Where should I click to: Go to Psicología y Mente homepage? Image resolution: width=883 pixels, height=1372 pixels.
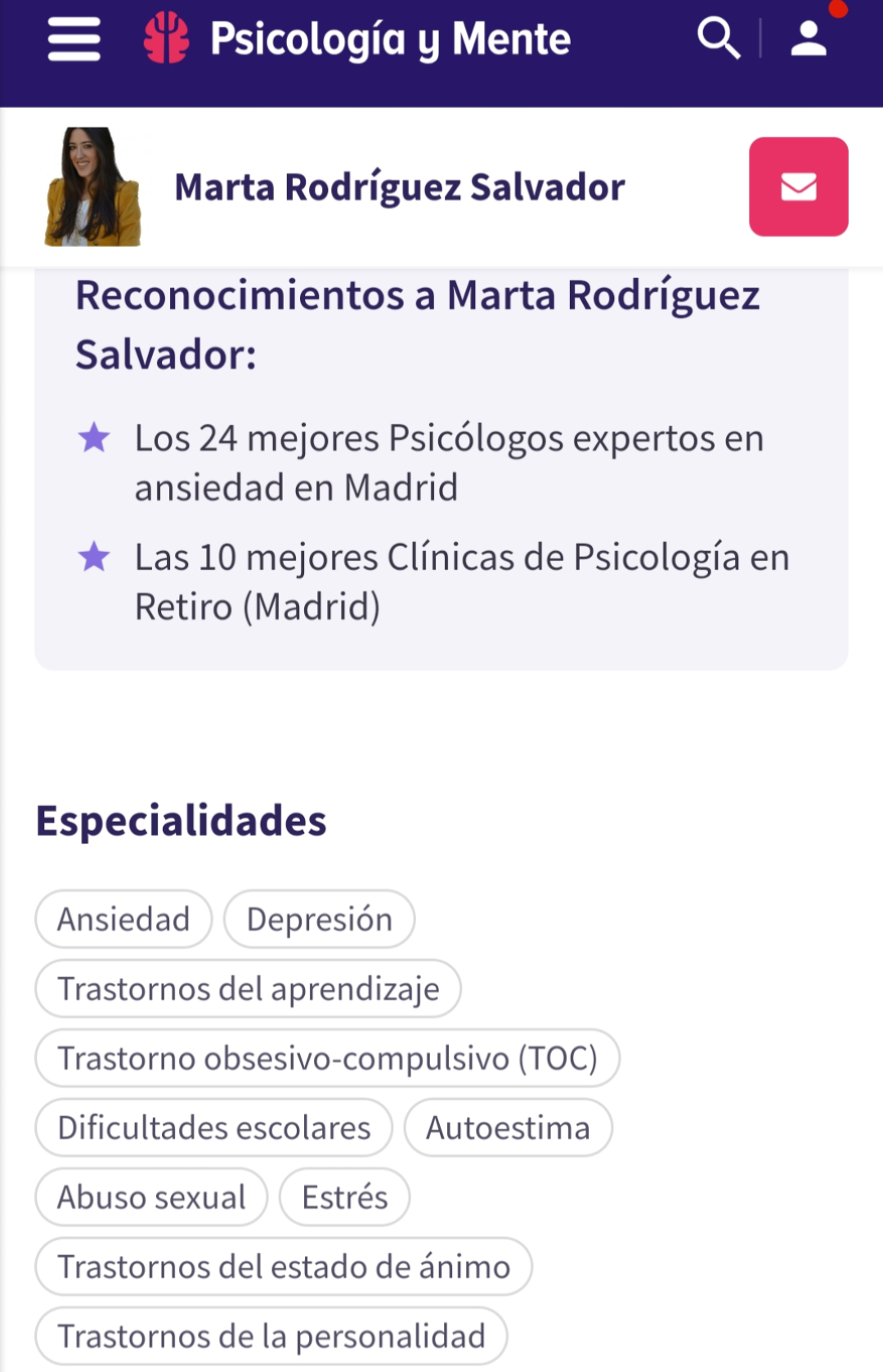[x=357, y=39]
